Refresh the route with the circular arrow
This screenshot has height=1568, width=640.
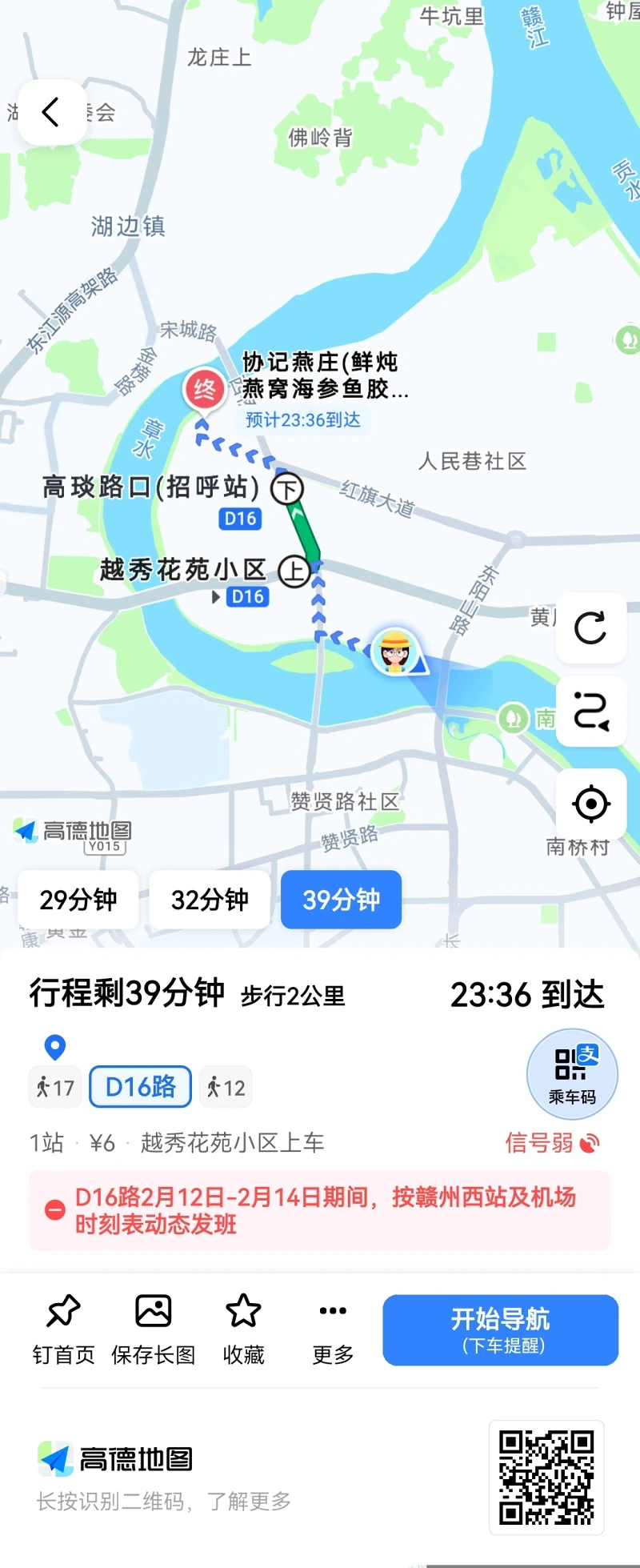click(x=590, y=628)
